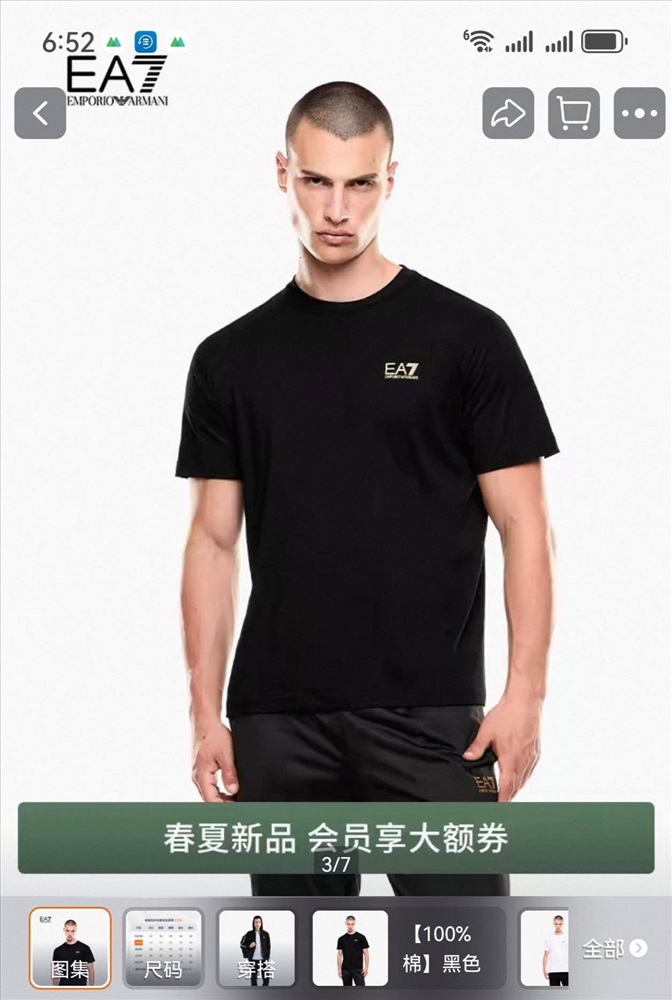The width and height of the screenshot is (672, 1000).
Task: Open 全部 to see all images
Action: tap(614, 948)
